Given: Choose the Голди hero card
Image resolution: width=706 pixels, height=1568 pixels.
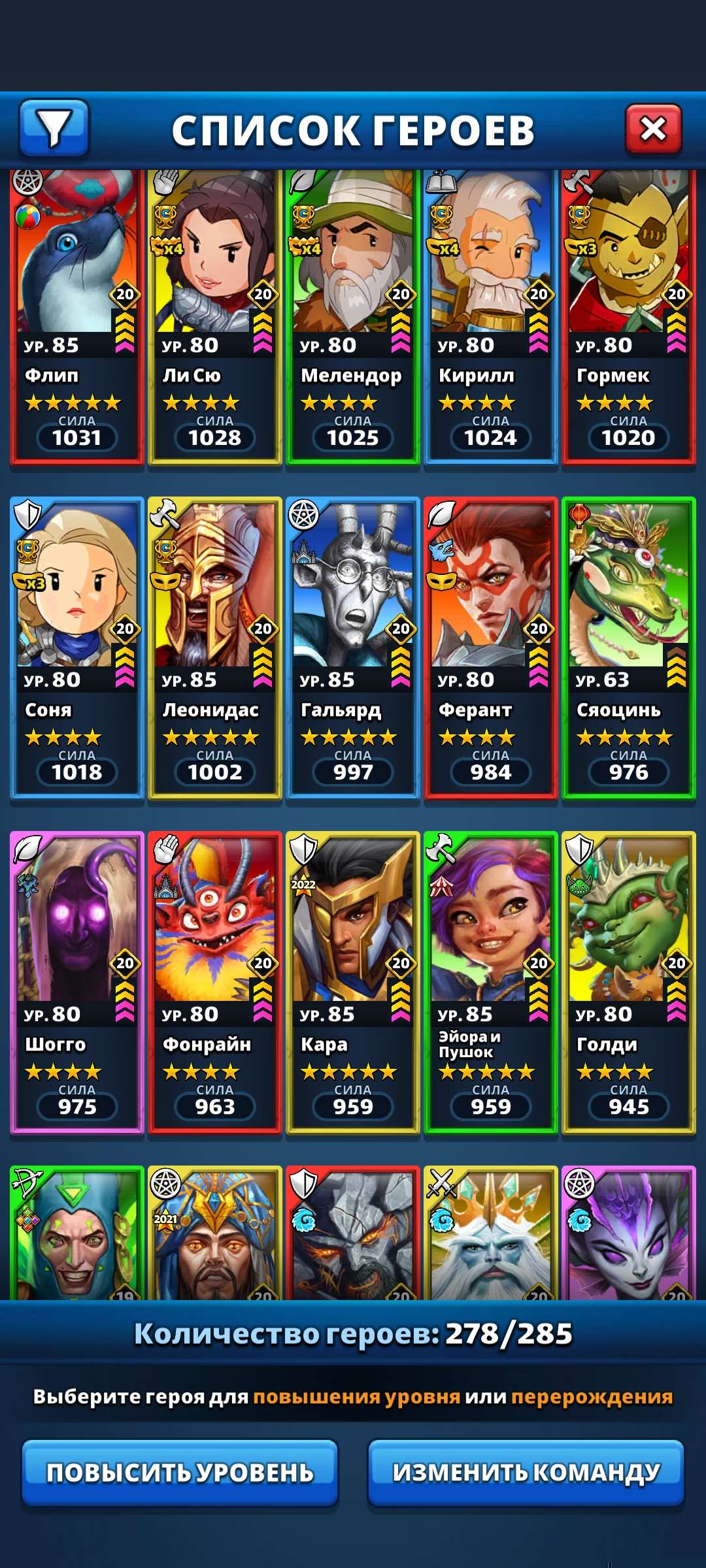Looking at the screenshot, I should (x=629, y=983).
